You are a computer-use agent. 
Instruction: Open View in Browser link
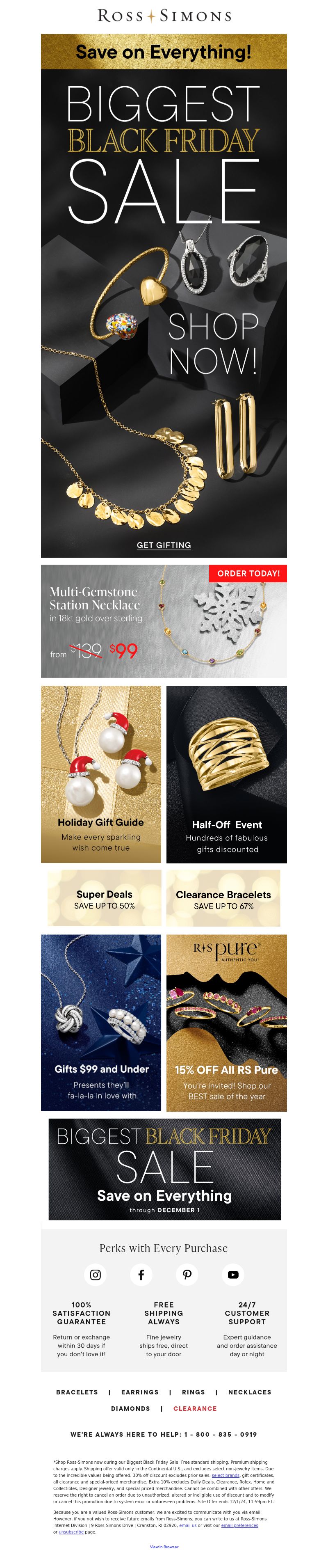coord(164,1547)
